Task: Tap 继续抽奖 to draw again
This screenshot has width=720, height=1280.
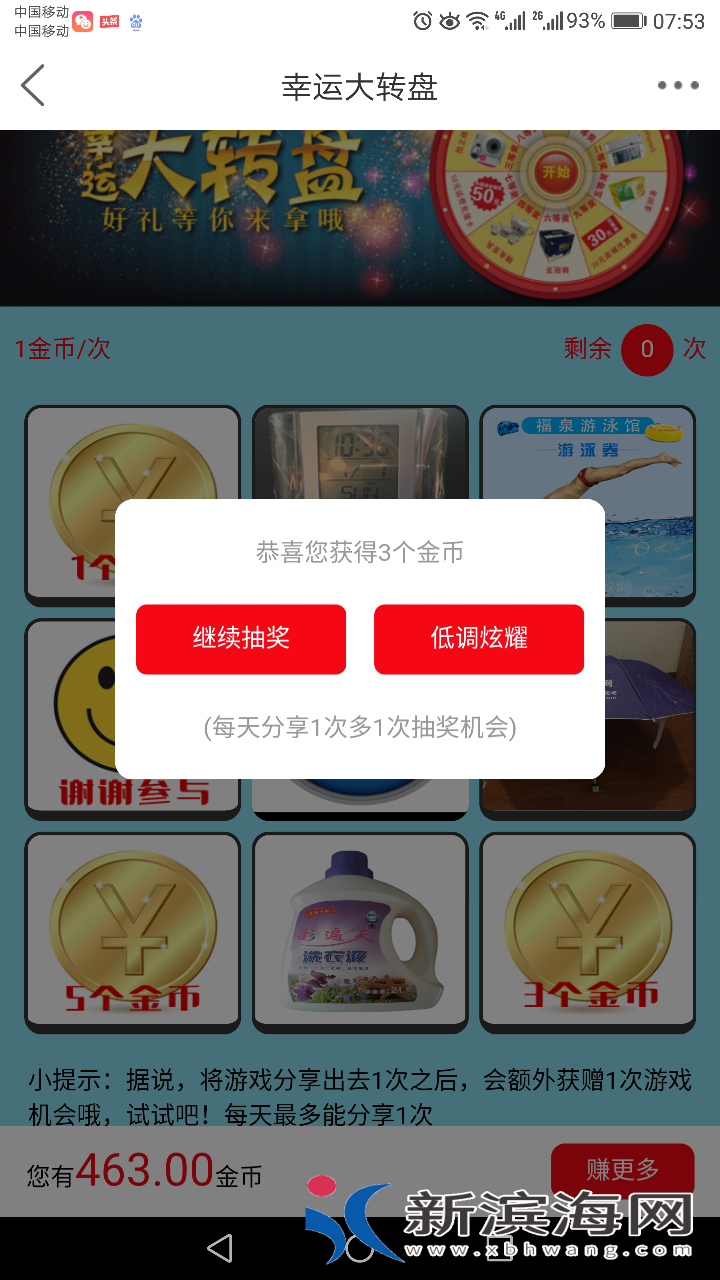Action: (241, 639)
